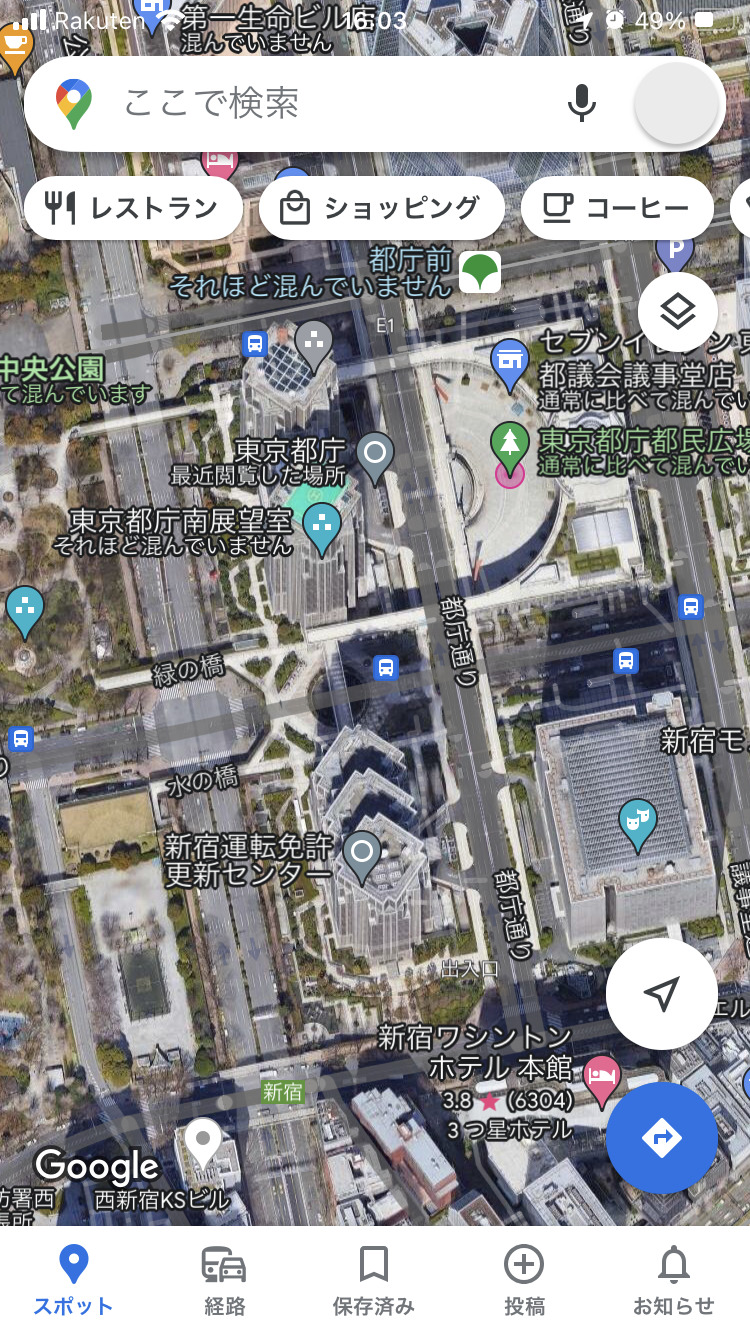Switch to the 保存済み tab
The width and height of the screenshot is (750, 1334).
pos(373,1278)
